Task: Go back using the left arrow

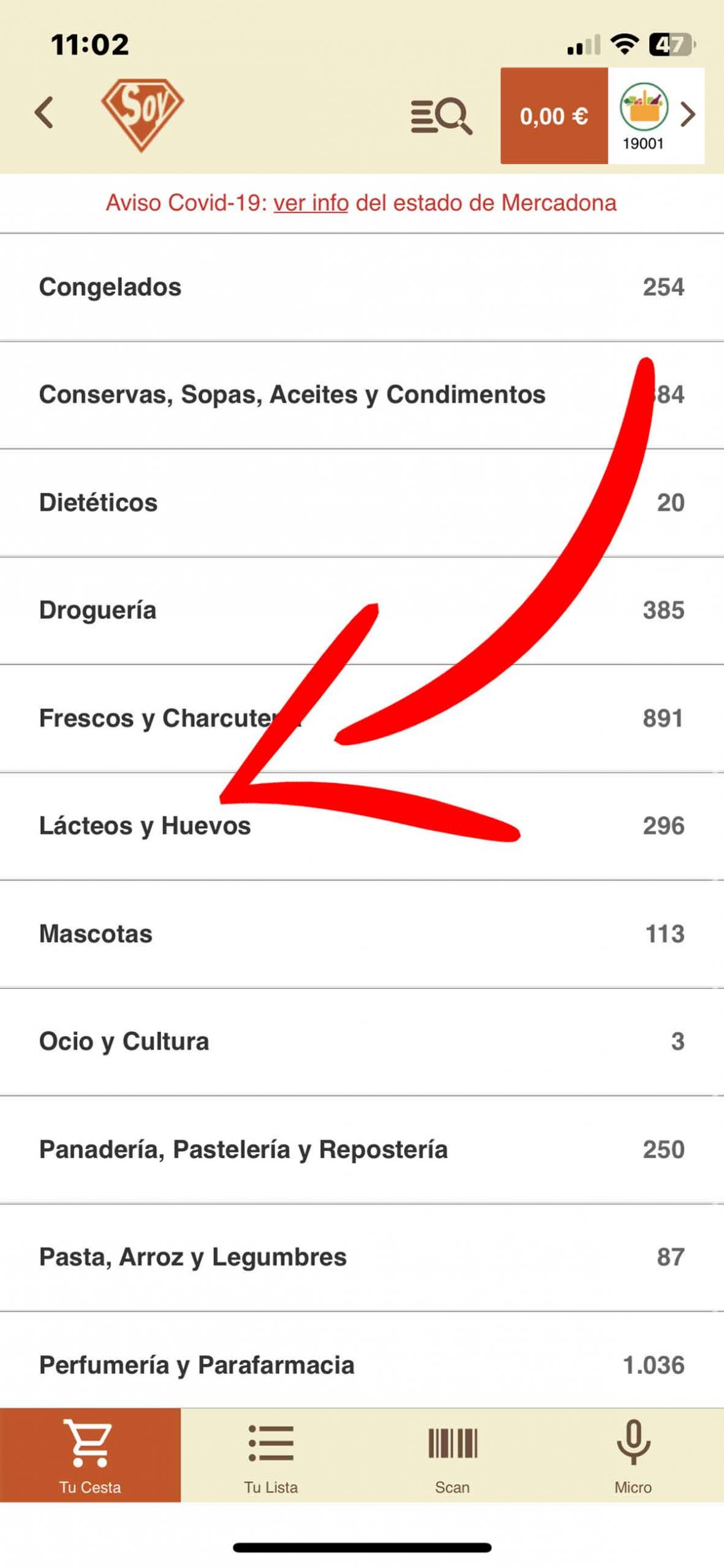Action: [x=44, y=113]
